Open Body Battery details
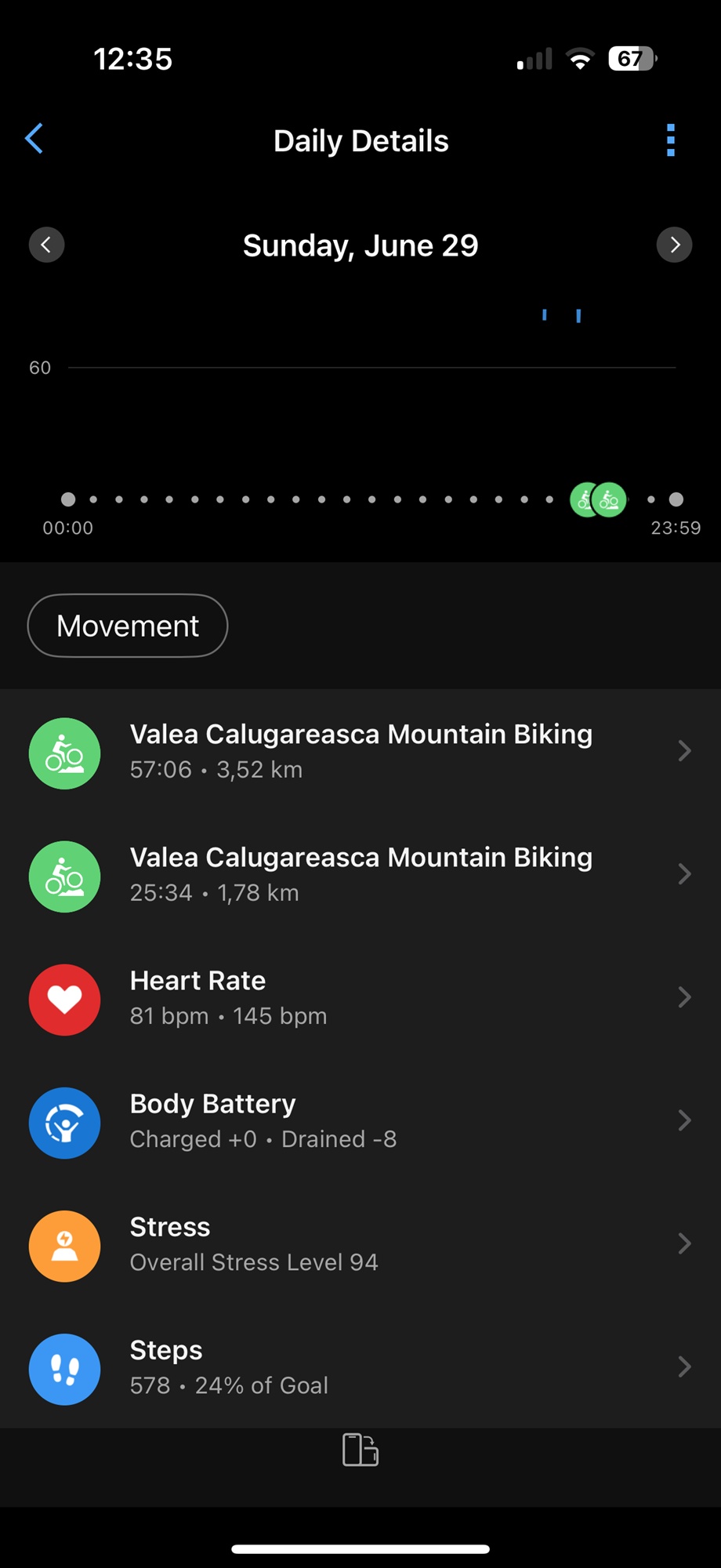 click(360, 1121)
